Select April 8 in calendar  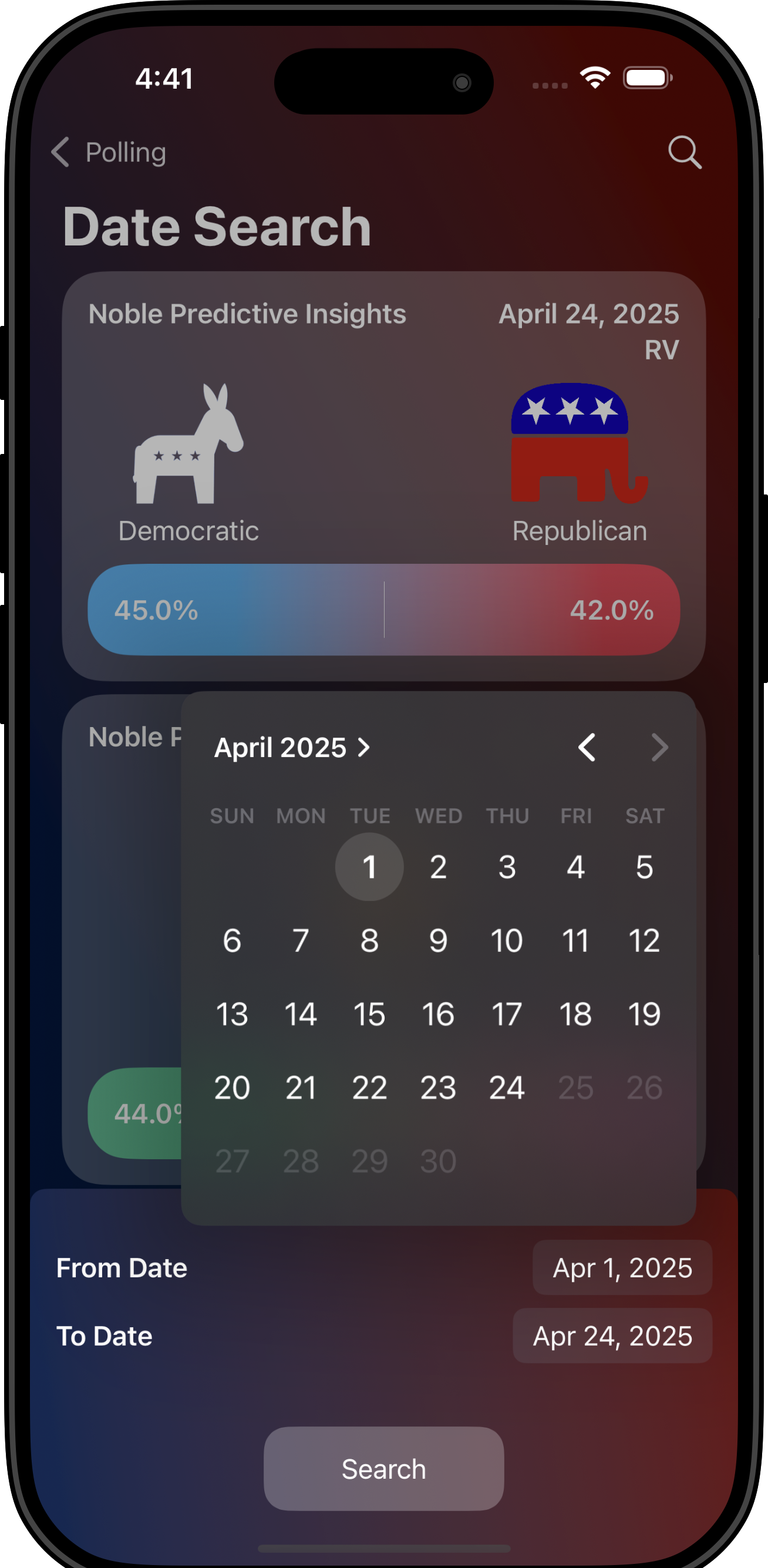[x=369, y=940]
